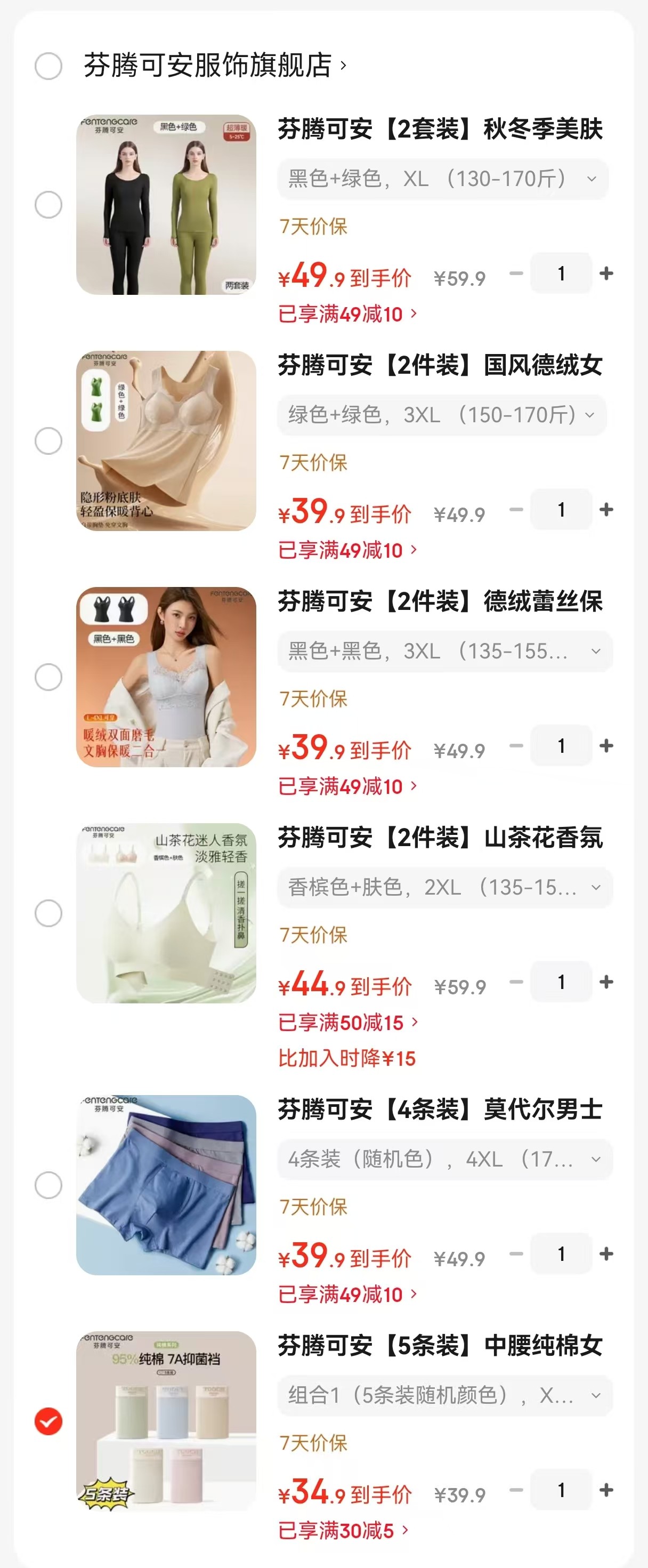
Task: Change the 组合1（5条装随机颜色） variant
Action: (x=445, y=1395)
